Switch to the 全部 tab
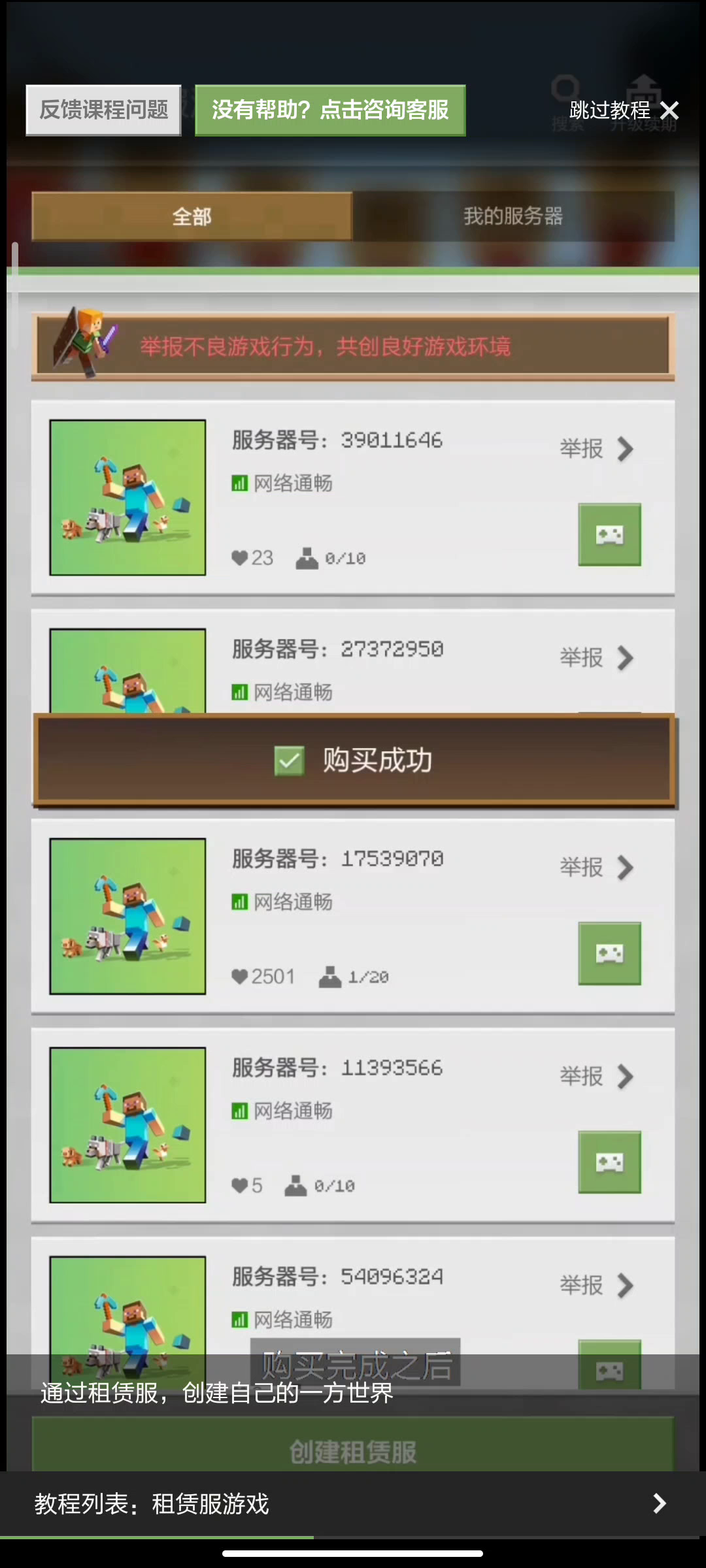Viewport: 706px width, 1568px height. click(x=192, y=216)
